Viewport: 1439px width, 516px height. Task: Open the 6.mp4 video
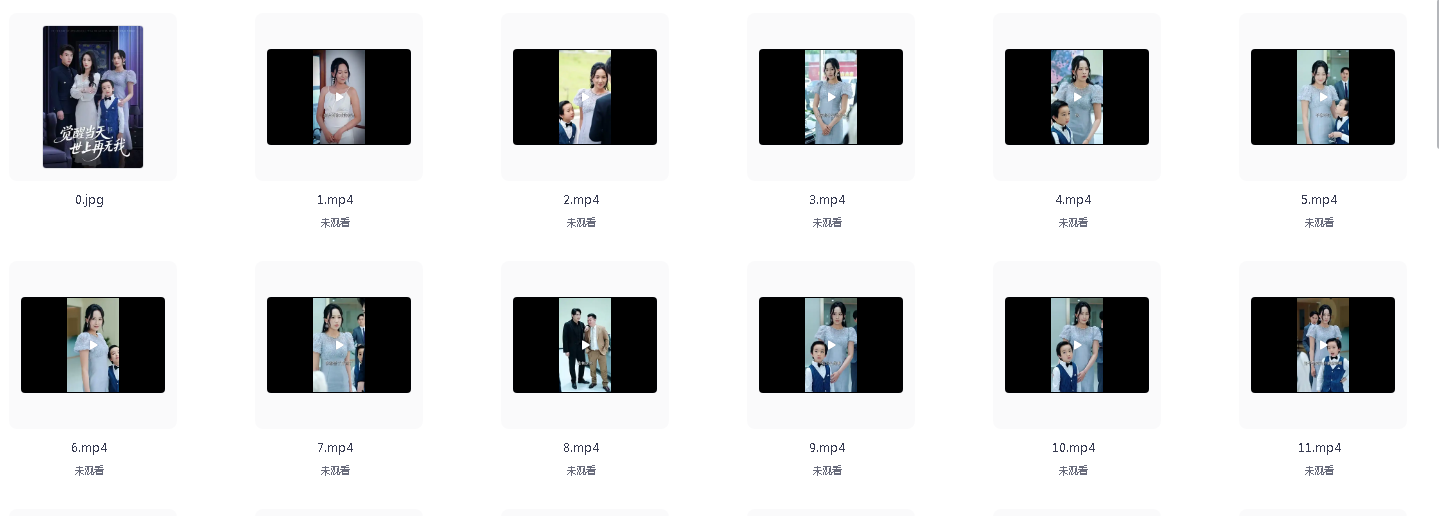tap(93, 345)
